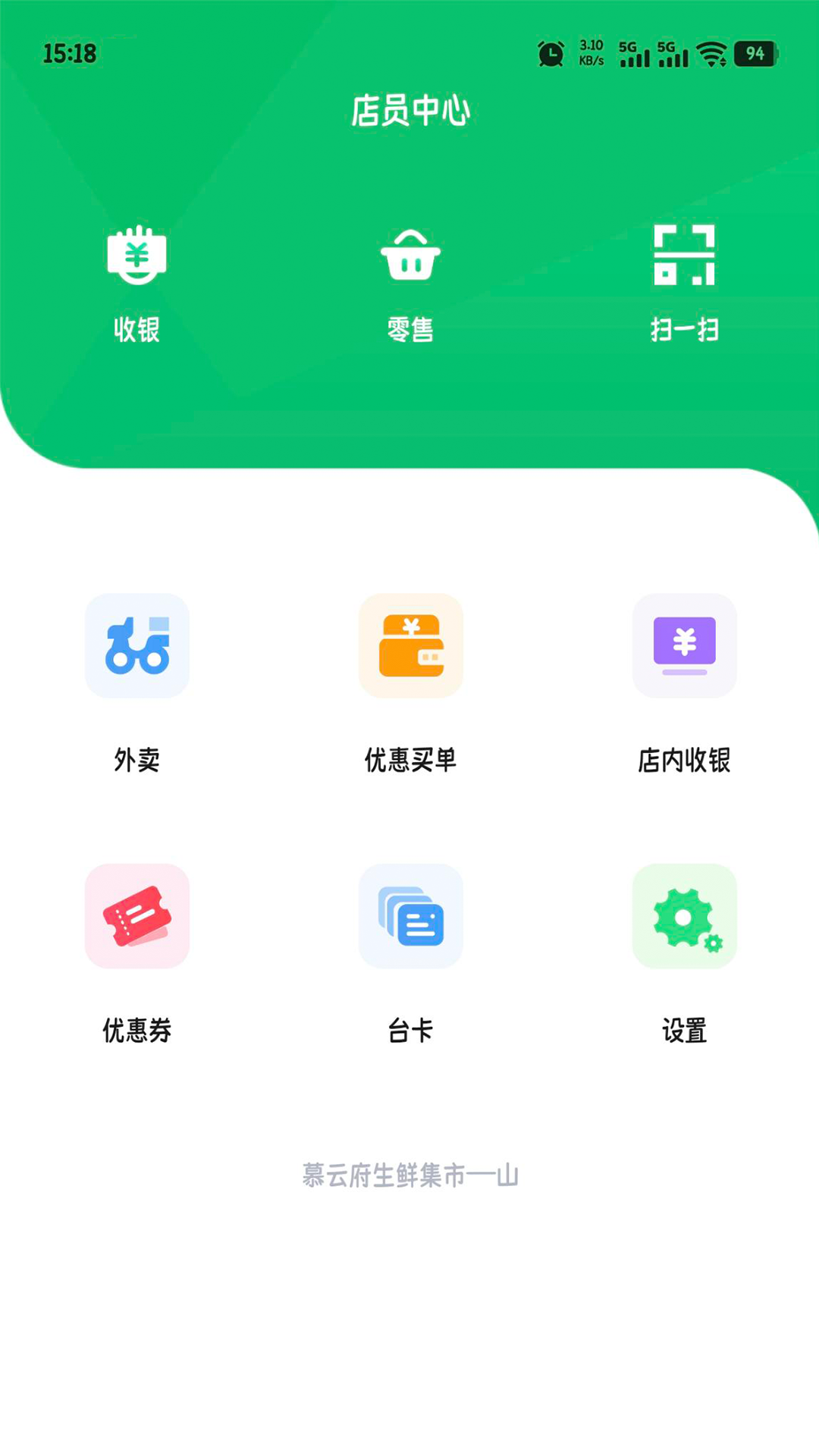This screenshot has width=819, height=1456.
Task: Select 优惠买单 discount payment
Action: (410, 646)
